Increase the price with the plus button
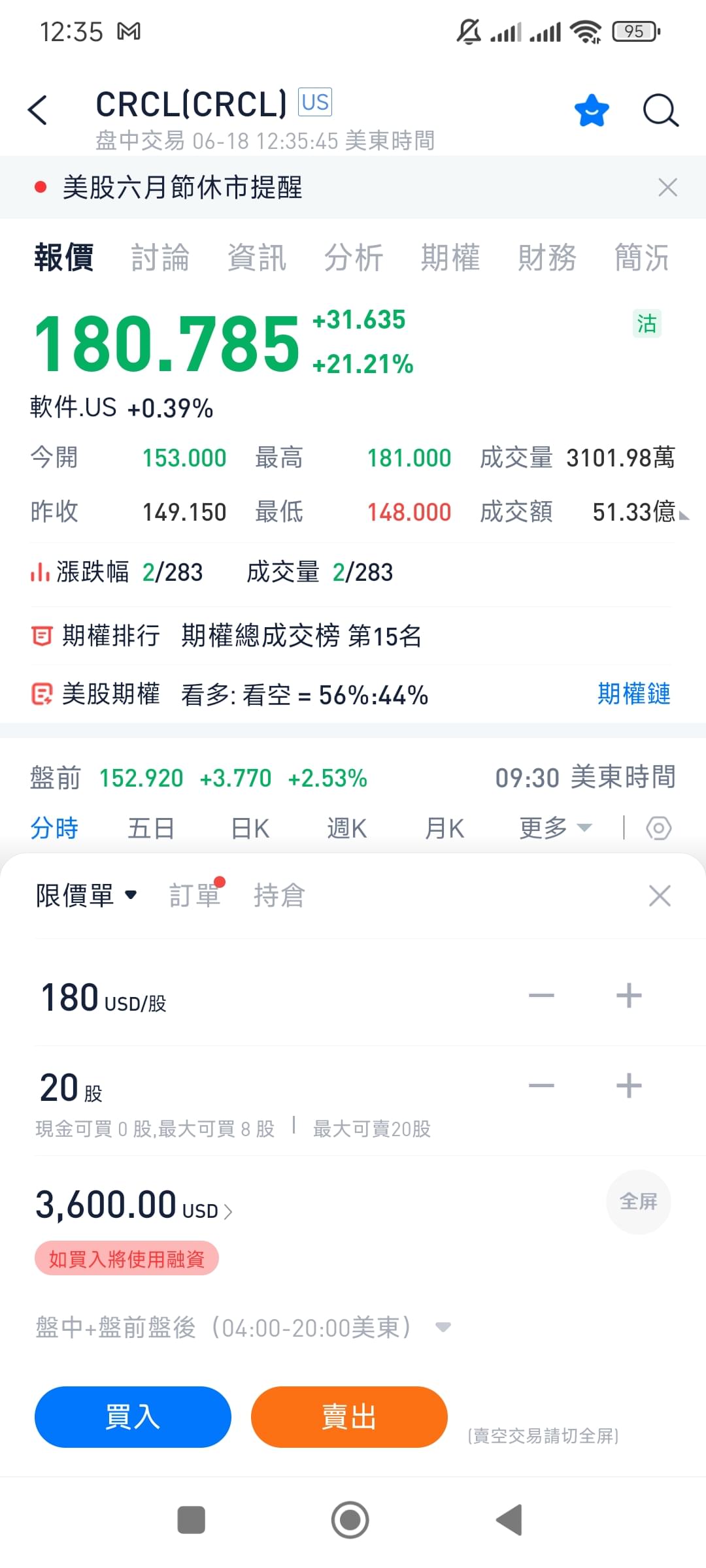Screen dimensions: 706x1568 pos(629,996)
